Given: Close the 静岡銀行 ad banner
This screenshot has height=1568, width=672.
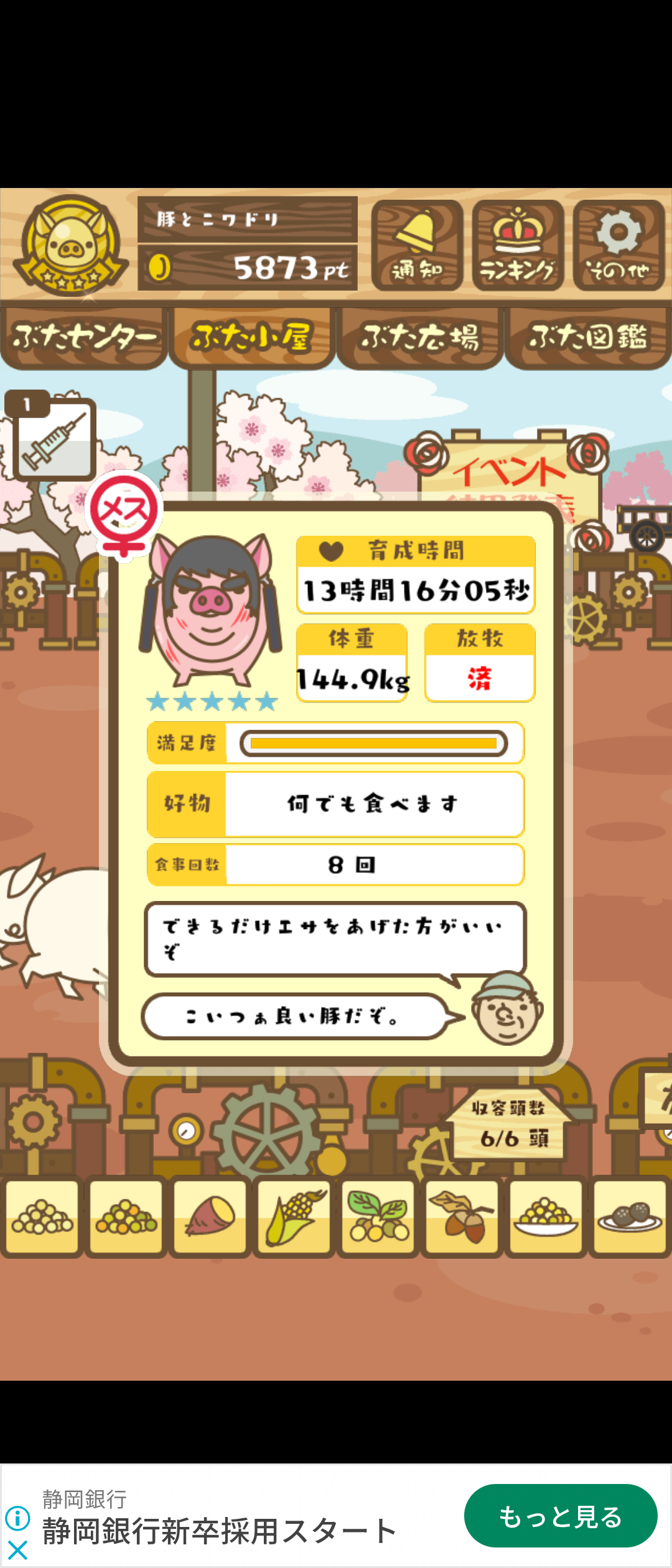Looking at the screenshot, I should coord(17,1550).
